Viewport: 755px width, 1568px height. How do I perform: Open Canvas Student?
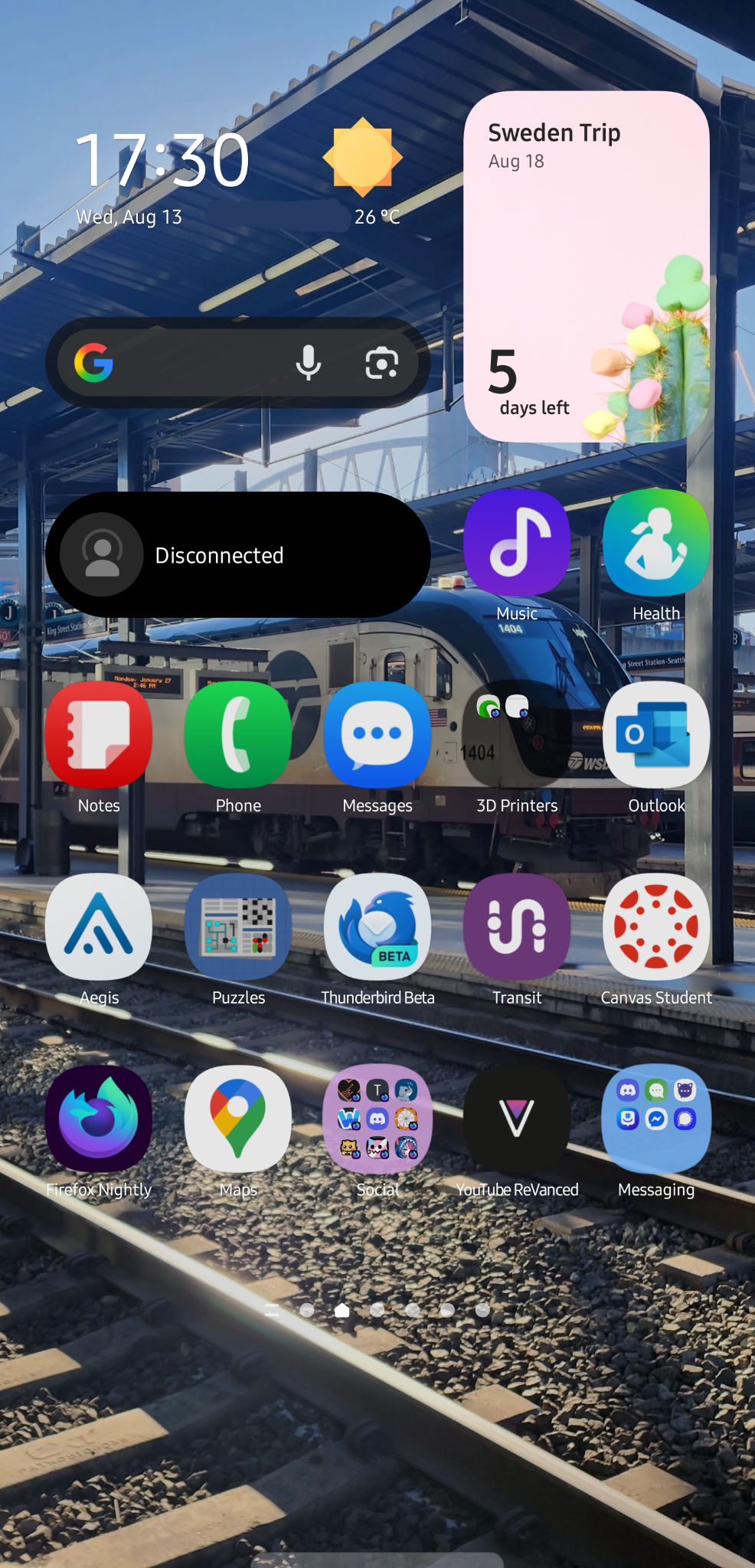(656, 927)
